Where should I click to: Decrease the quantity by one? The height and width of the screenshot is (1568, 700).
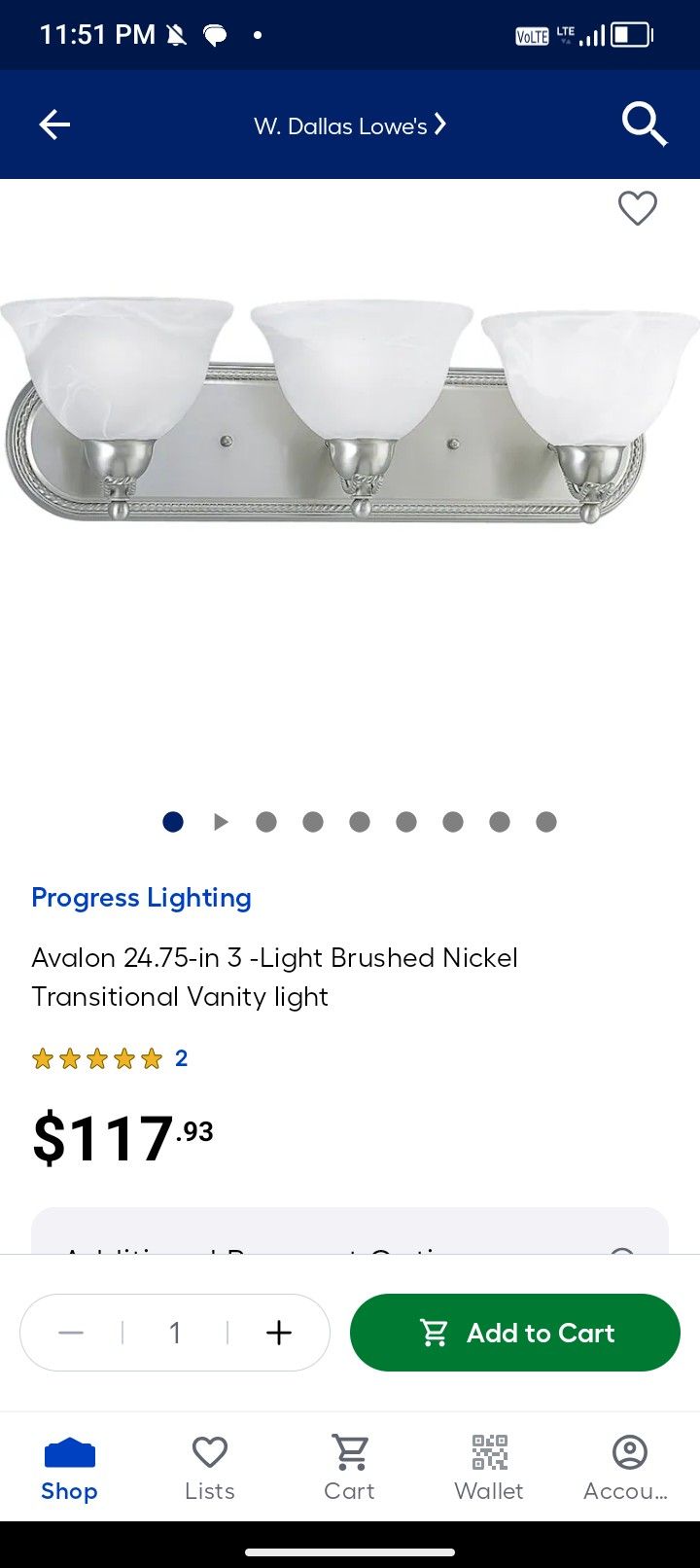tap(71, 1333)
